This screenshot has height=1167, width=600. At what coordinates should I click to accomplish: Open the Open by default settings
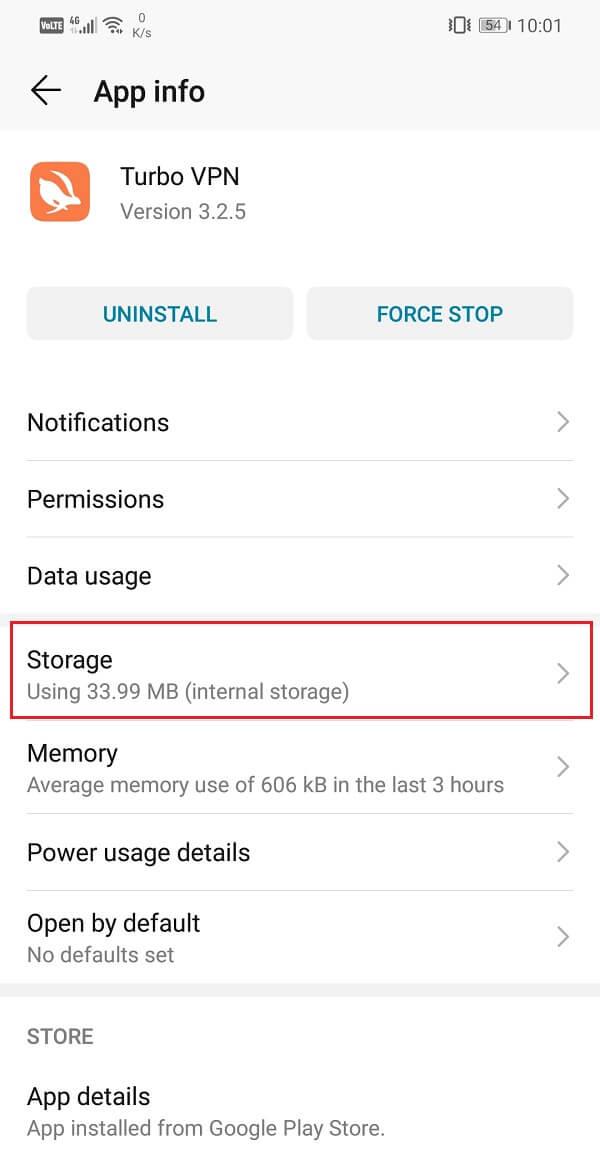click(x=299, y=937)
